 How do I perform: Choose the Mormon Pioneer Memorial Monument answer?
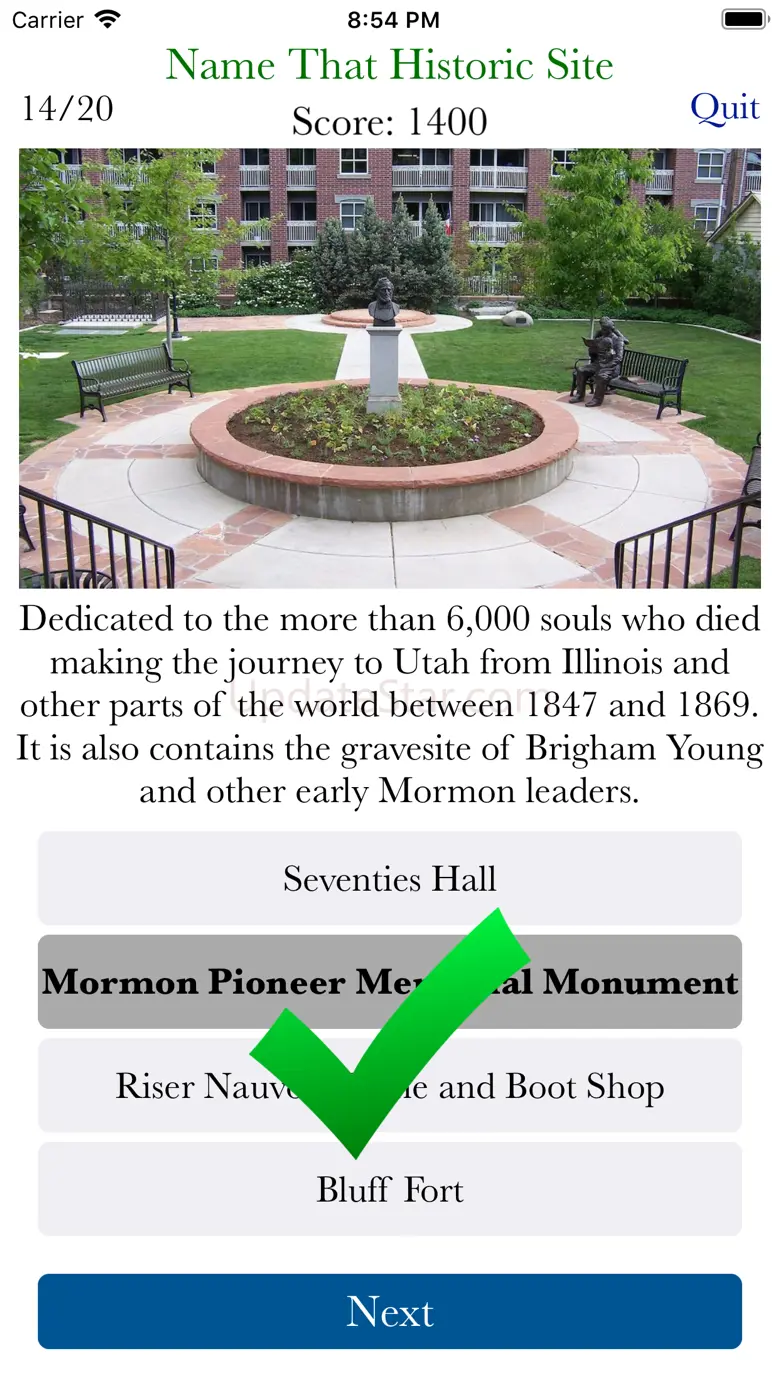[x=389, y=982]
